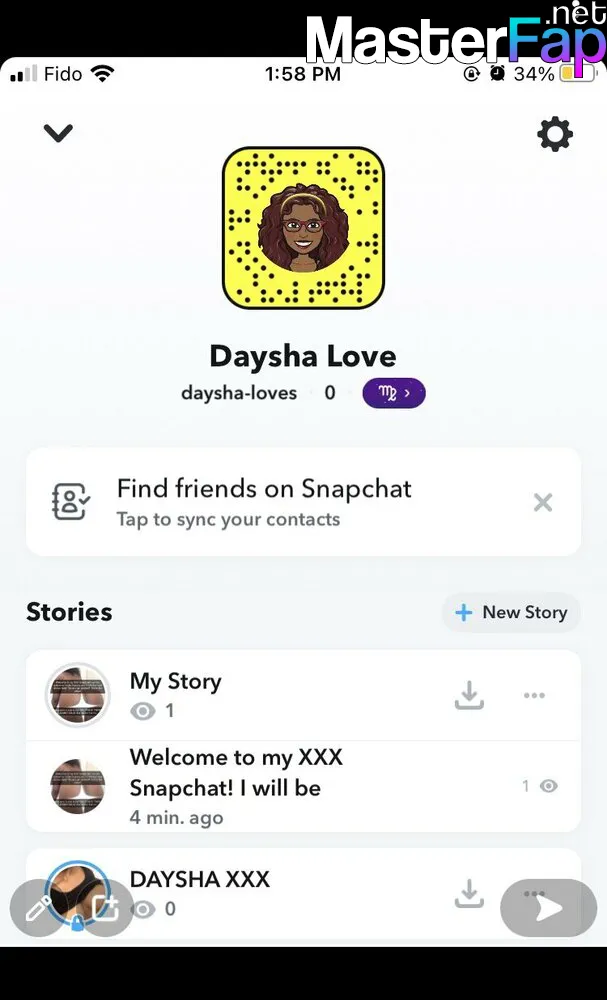Collapse profile with the down chevron
607x1000 pixels.
(59, 132)
